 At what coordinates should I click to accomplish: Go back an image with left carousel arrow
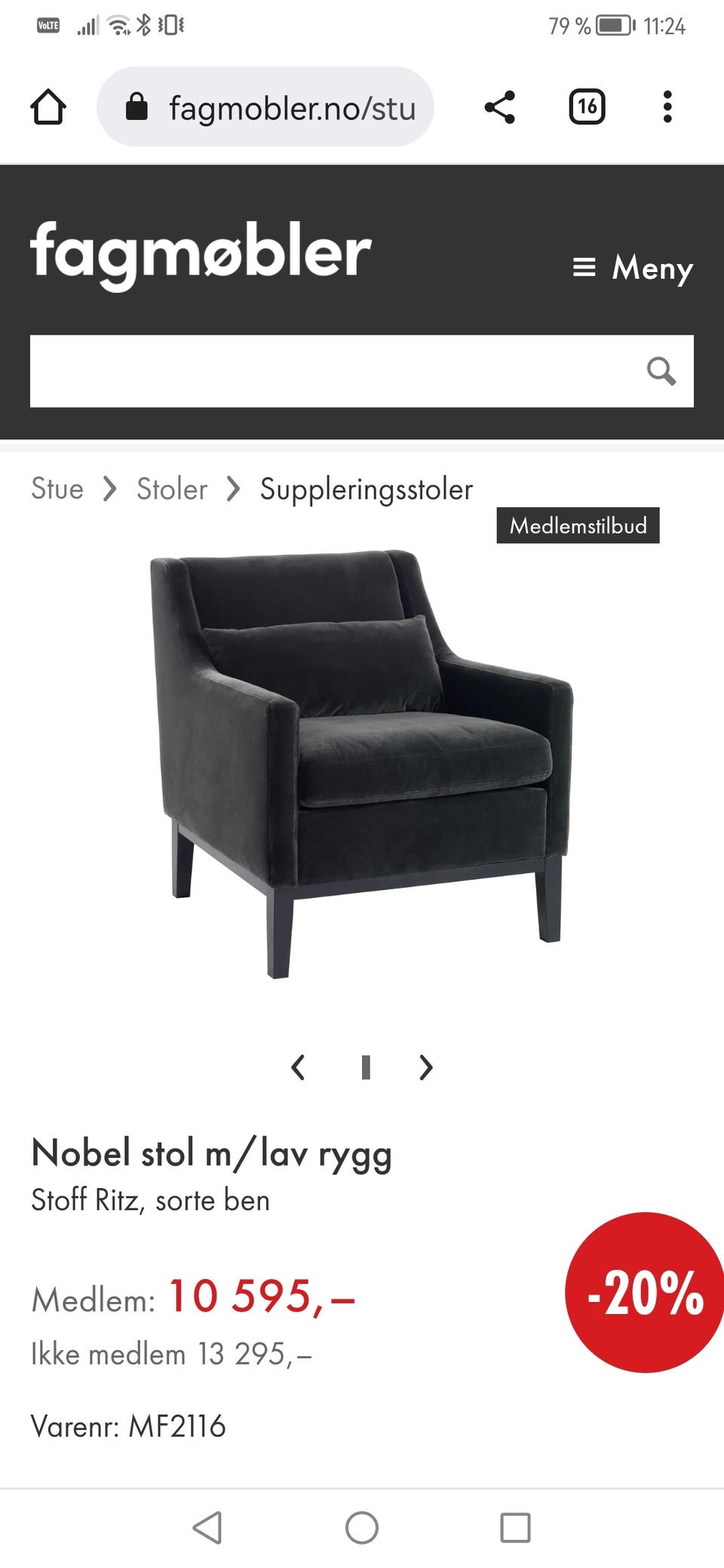[298, 1067]
